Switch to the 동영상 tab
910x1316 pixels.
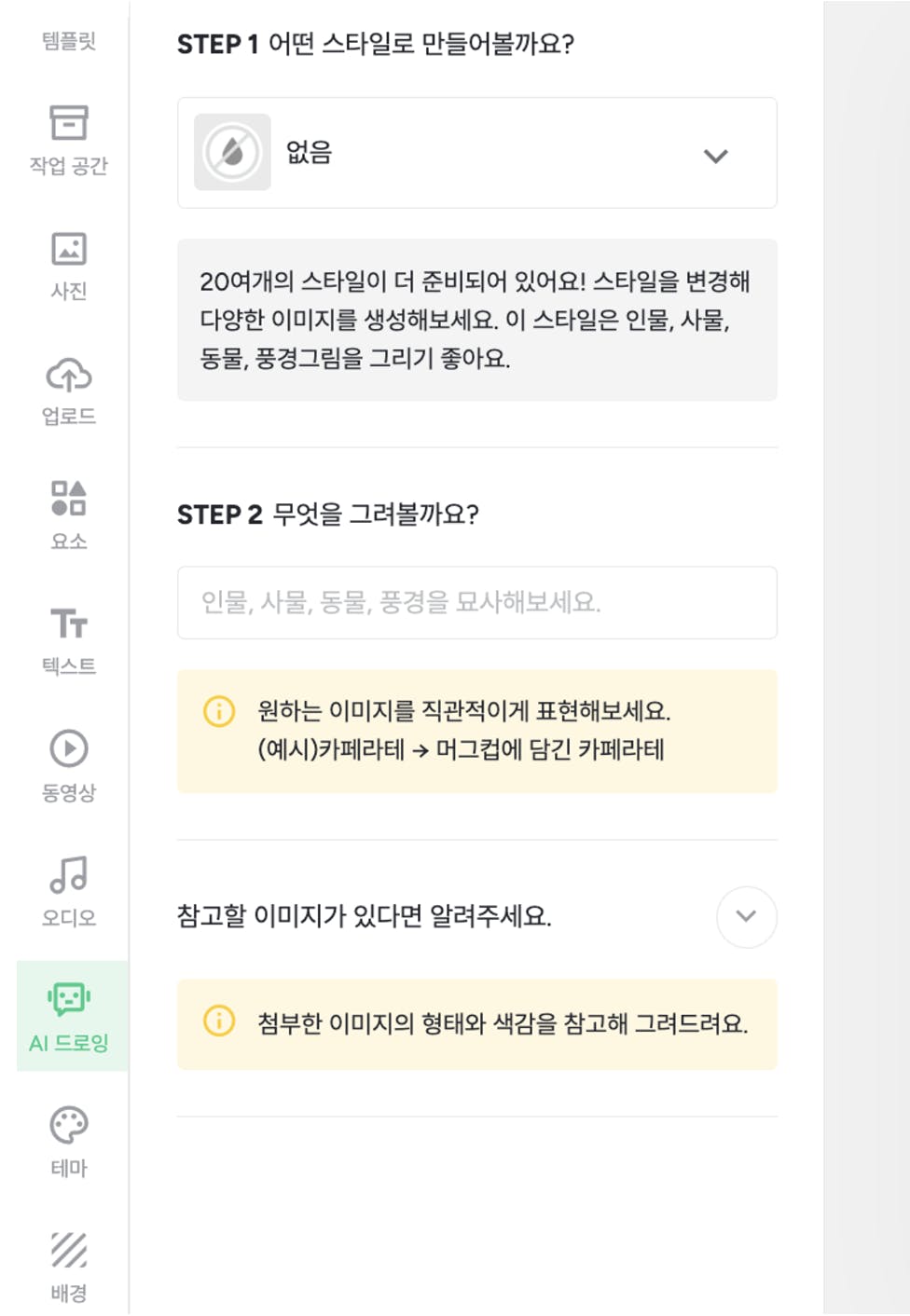(69, 766)
